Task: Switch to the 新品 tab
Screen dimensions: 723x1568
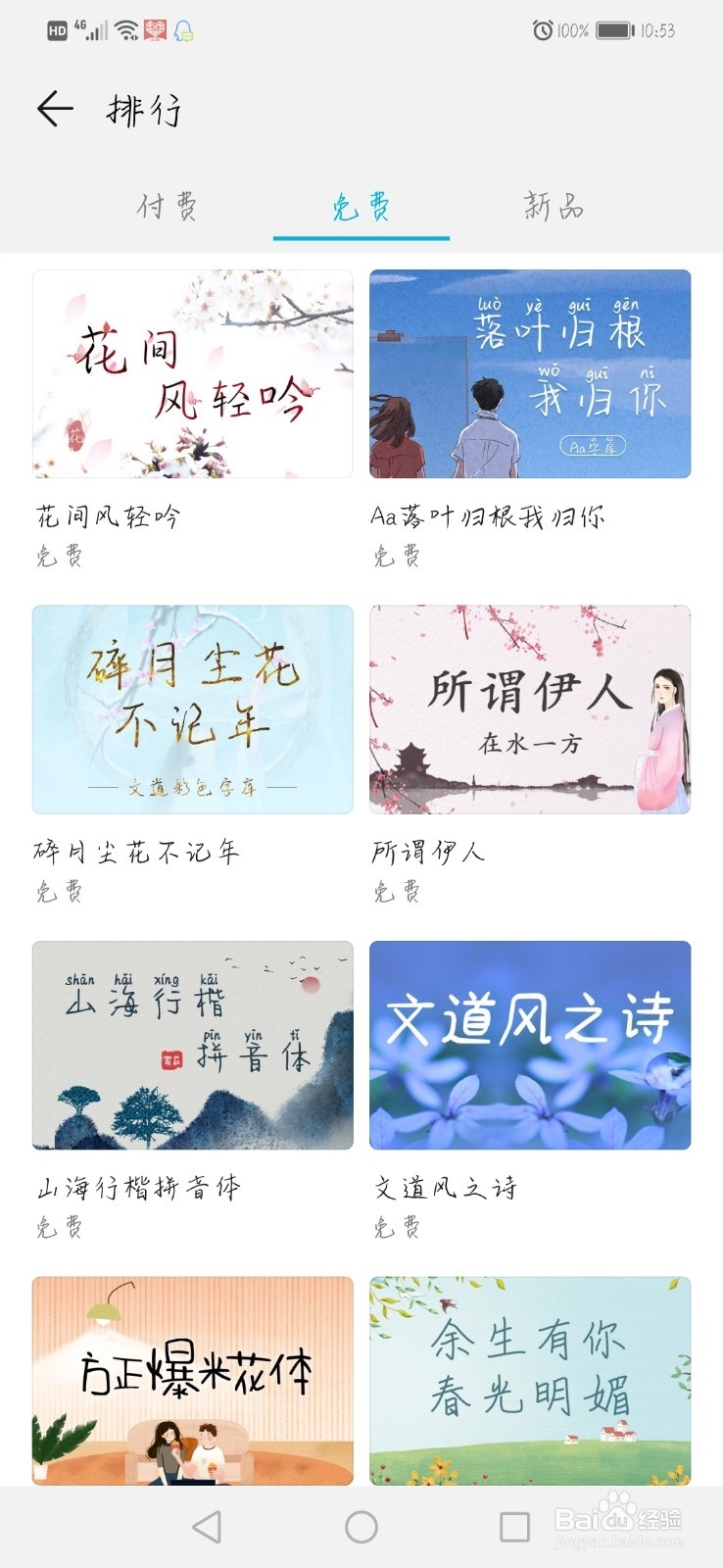Action: pyautogui.click(x=554, y=206)
